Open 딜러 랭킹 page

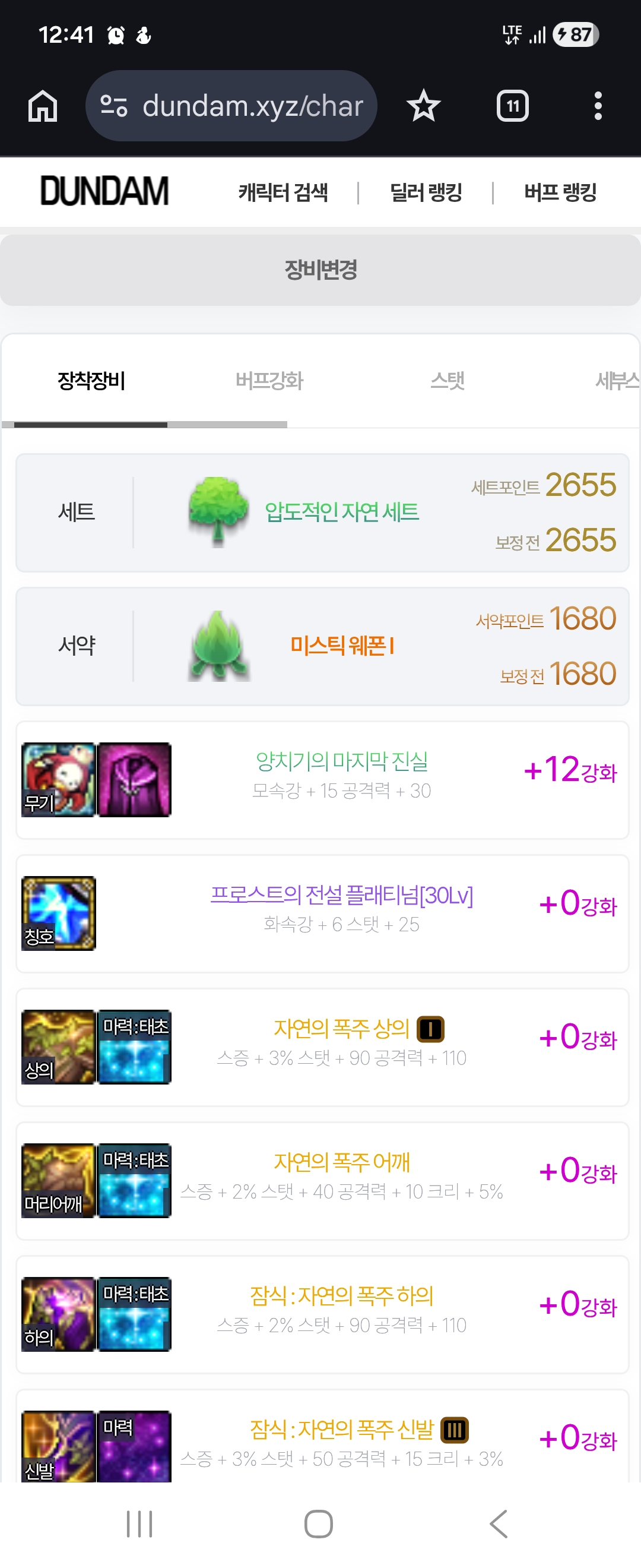(x=426, y=192)
